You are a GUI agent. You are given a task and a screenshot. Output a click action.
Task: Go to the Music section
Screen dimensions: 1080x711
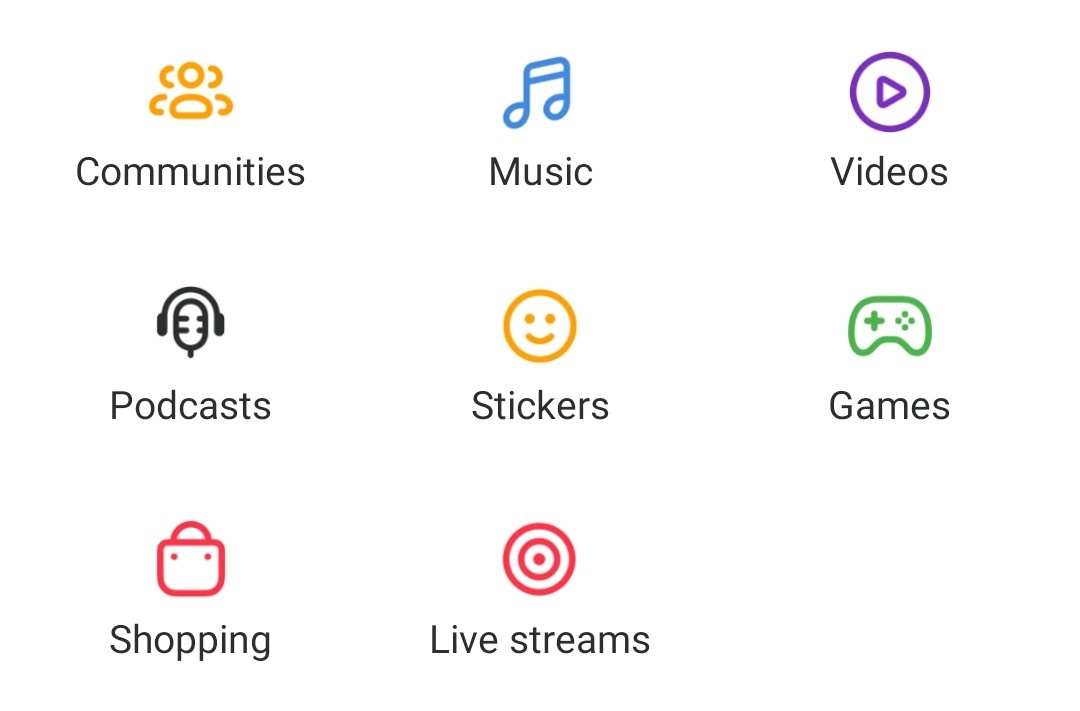tap(539, 93)
